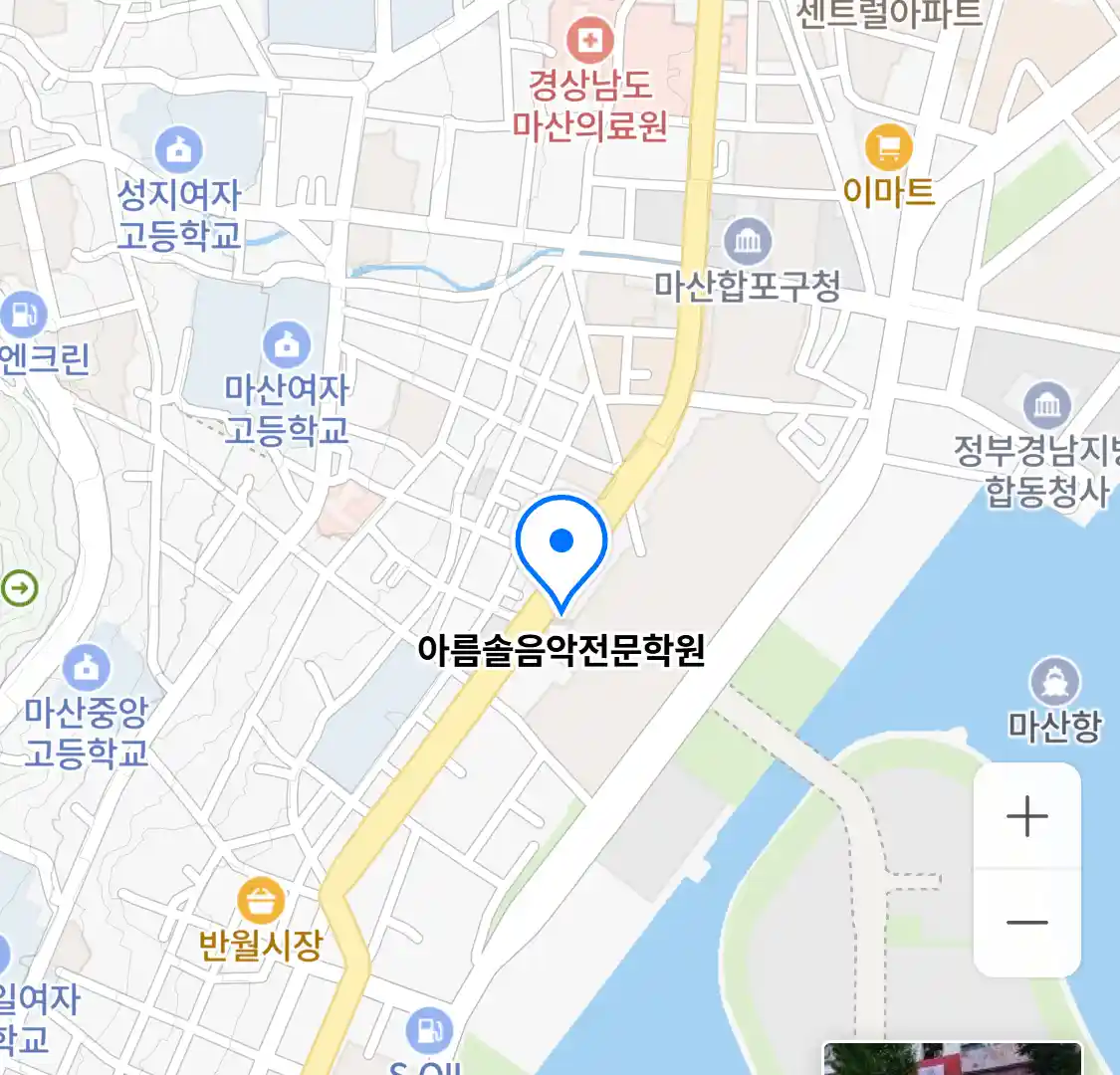Select the 경상남도 마산의료원 hospital marker
Image resolution: width=1120 pixels, height=1075 pixels.
pos(589,42)
